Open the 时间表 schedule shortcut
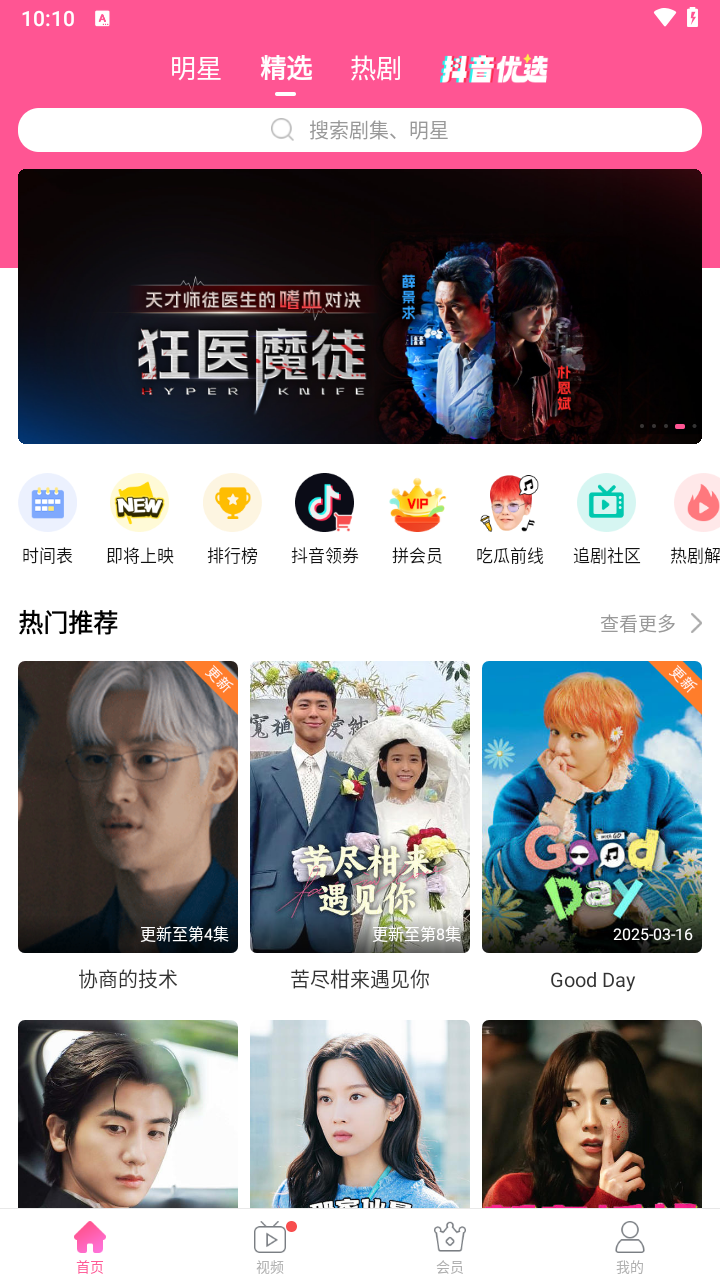 (47, 518)
